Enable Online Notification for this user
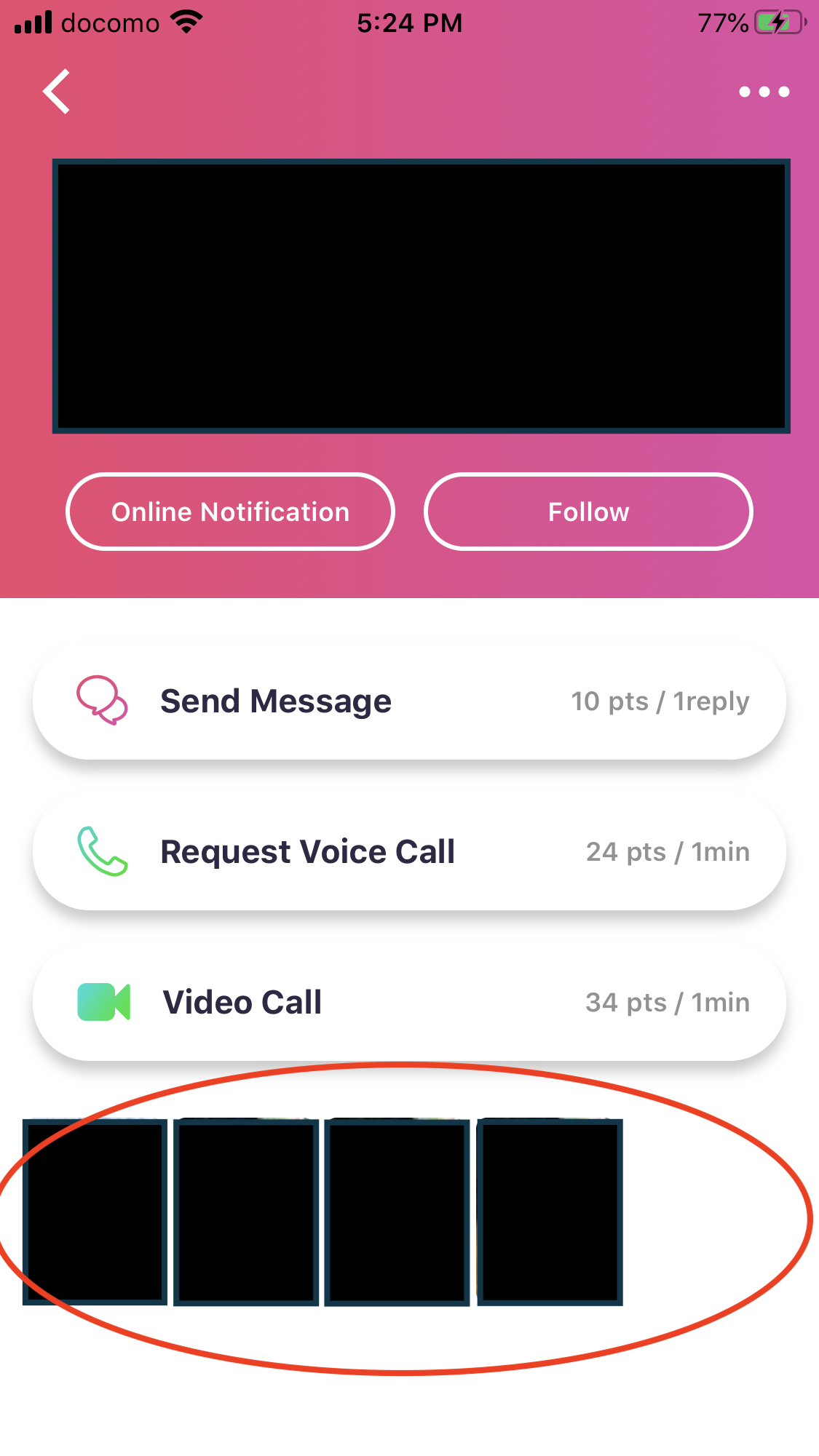This screenshot has width=819, height=1456. pos(230,512)
